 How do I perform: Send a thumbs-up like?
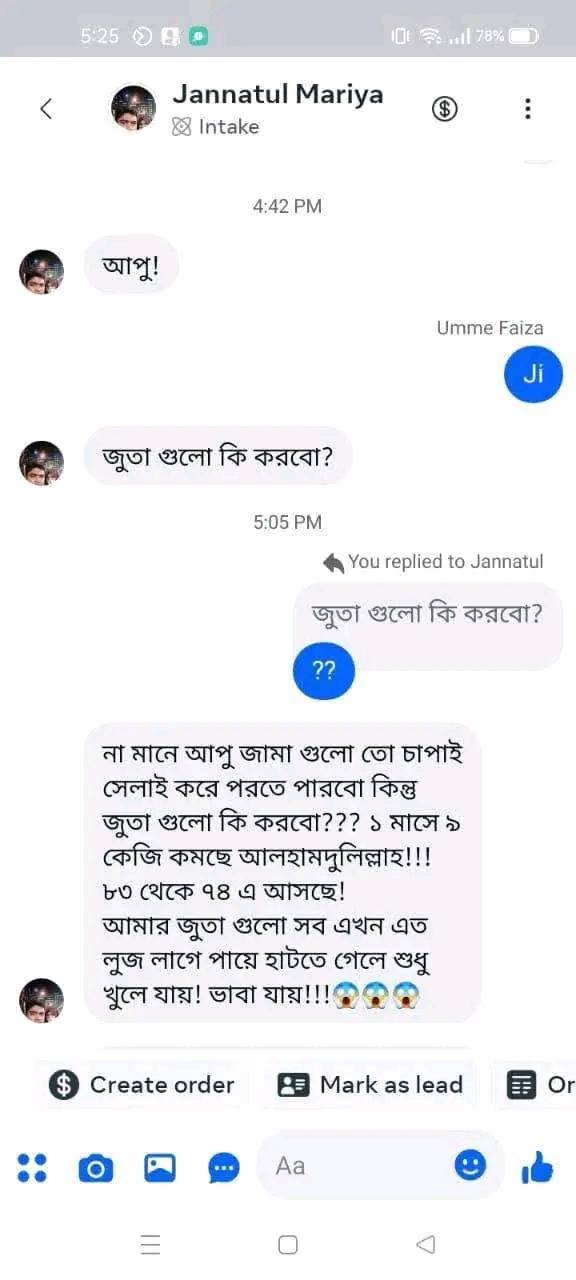[538, 1167]
